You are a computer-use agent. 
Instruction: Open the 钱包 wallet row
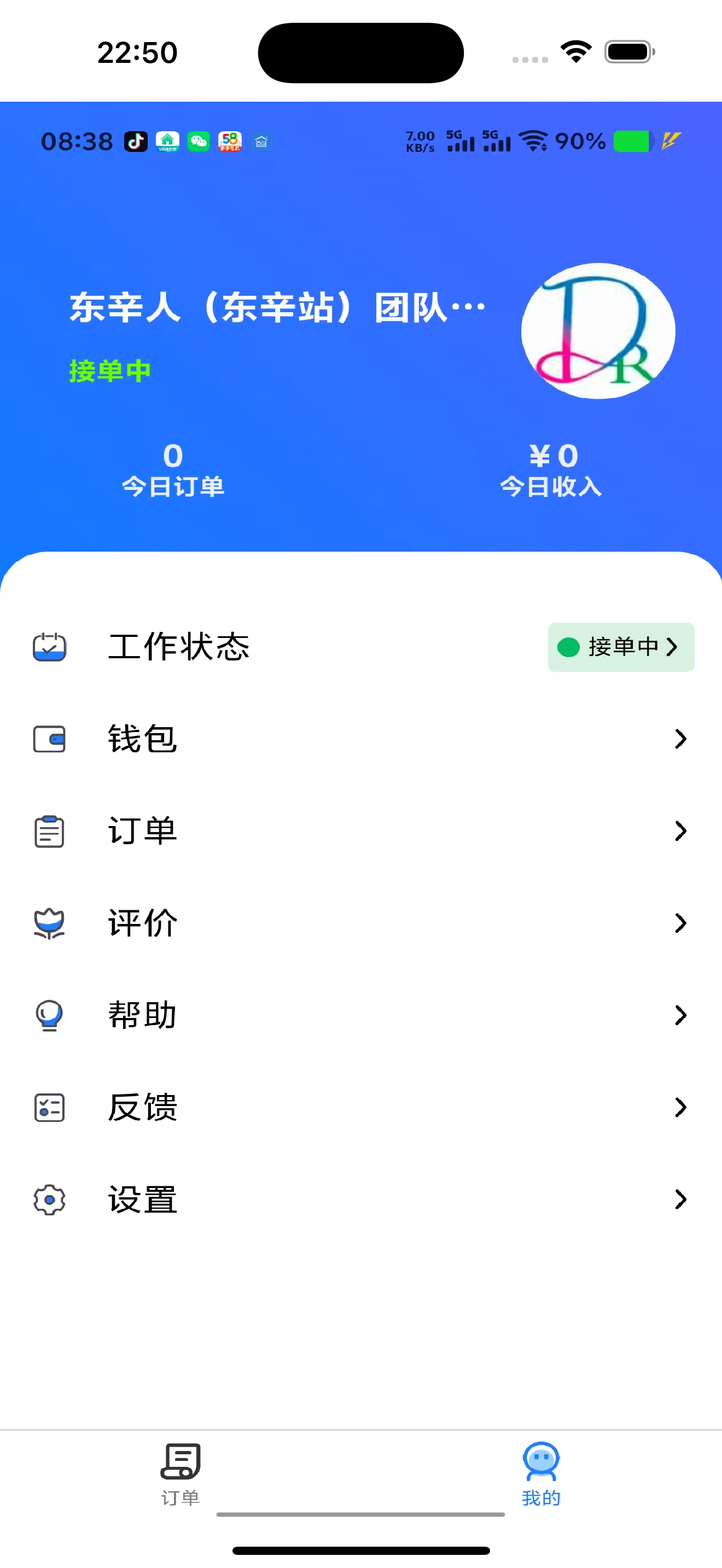tap(361, 739)
